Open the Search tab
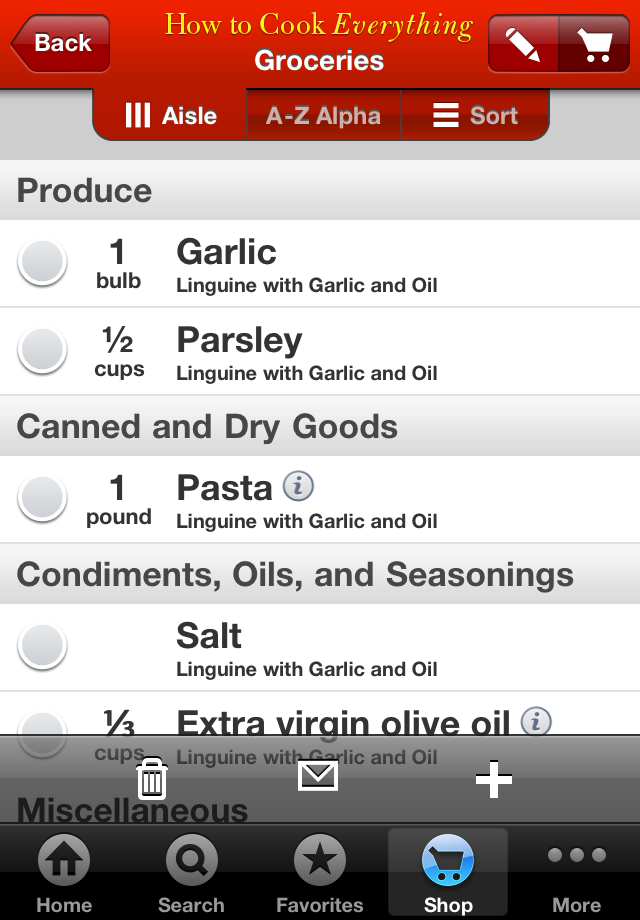This screenshot has height=920, width=640. (x=191, y=872)
